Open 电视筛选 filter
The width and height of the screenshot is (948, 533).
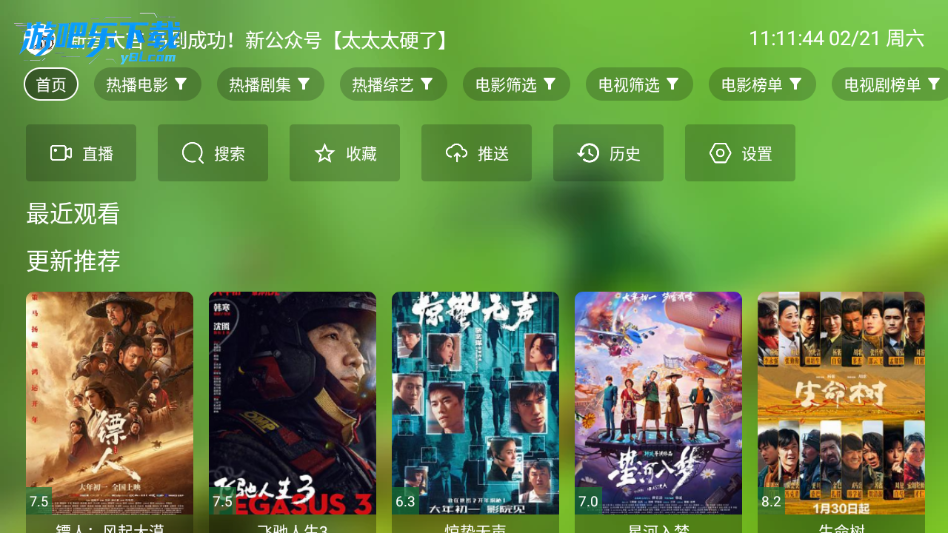pyautogui.click(x=638, y=85)
